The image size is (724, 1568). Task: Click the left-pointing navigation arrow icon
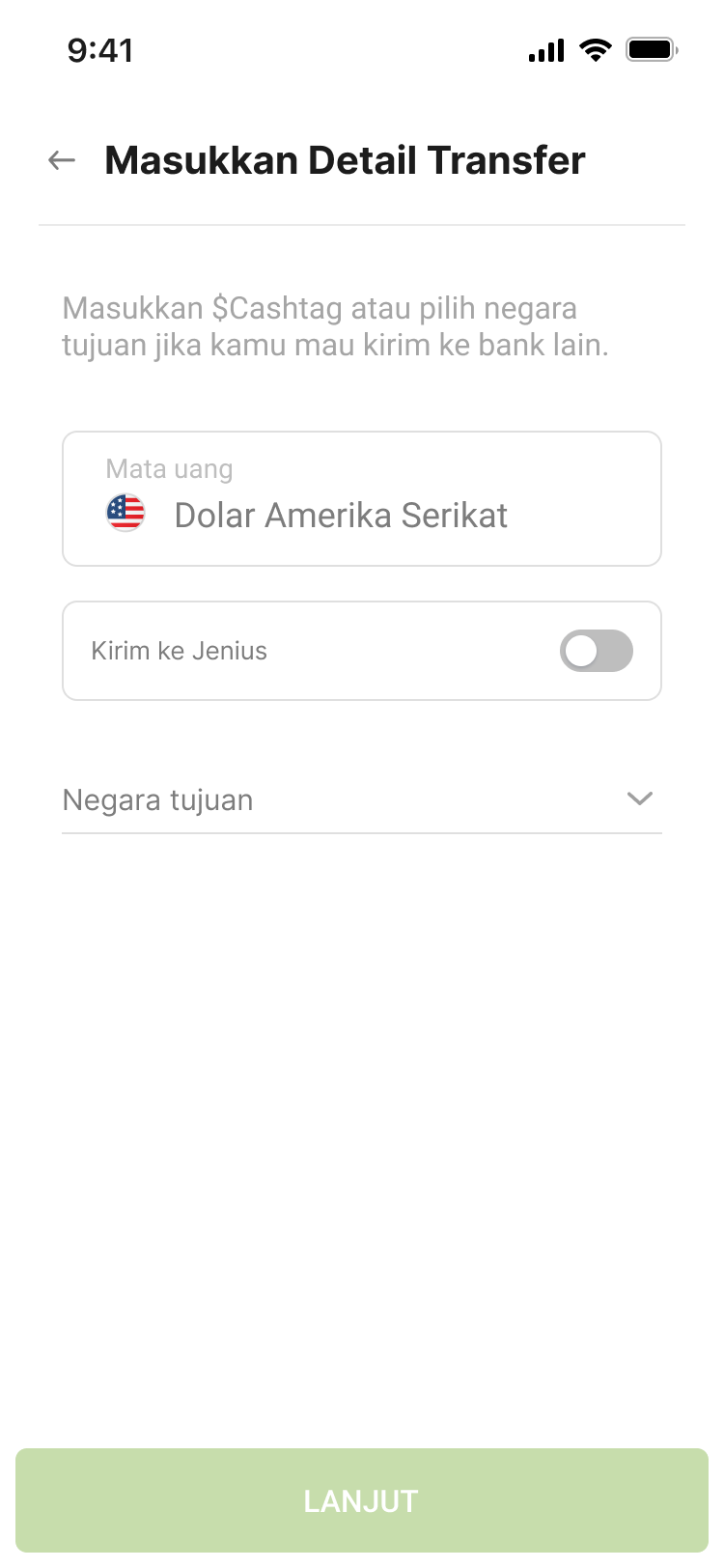(61, 160)
